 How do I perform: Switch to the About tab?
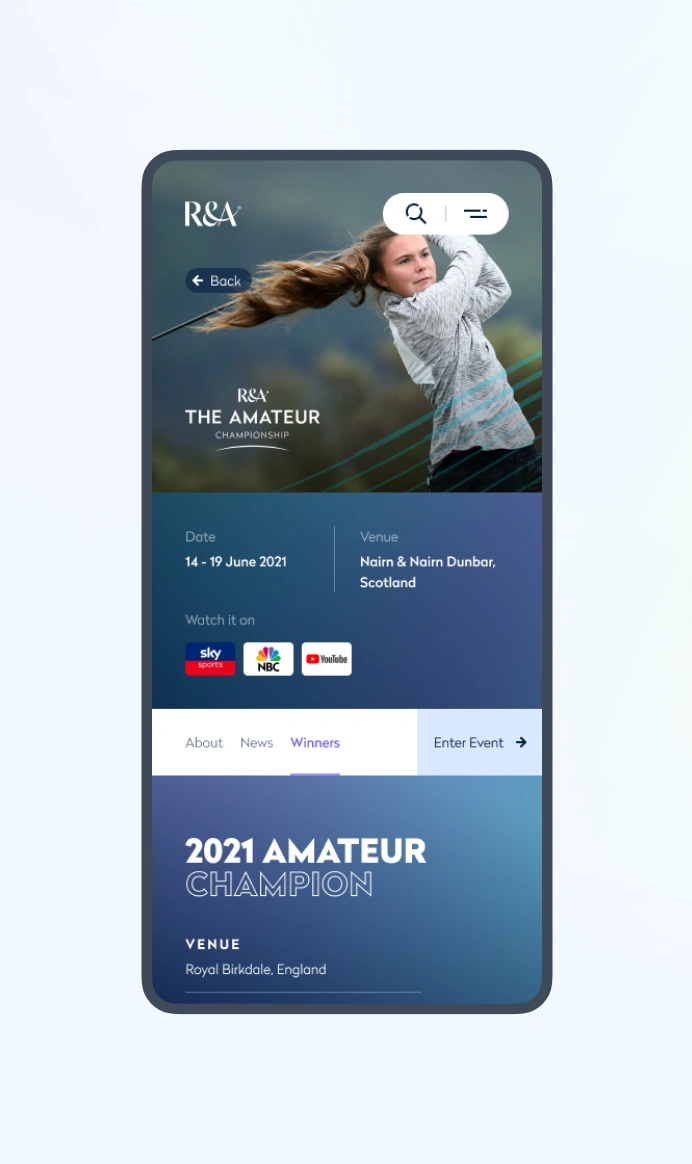click(204, 743)
